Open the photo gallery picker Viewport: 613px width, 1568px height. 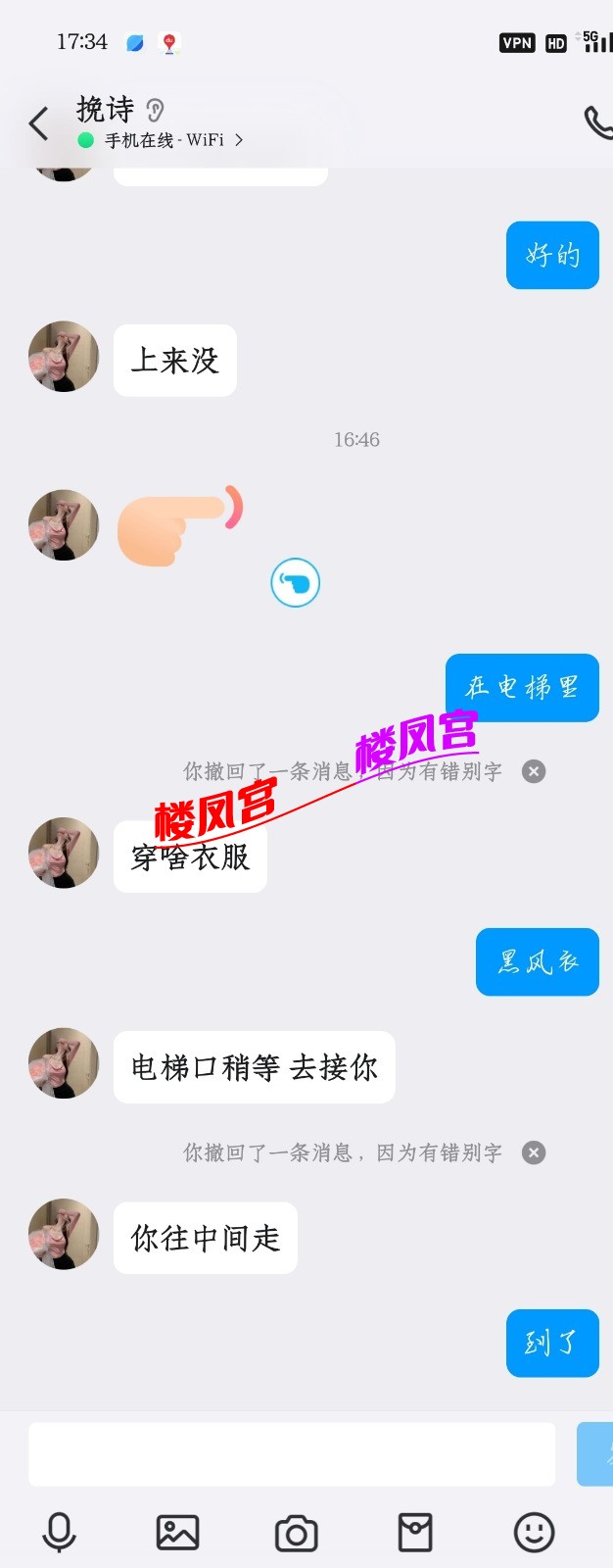[177, 1532]
